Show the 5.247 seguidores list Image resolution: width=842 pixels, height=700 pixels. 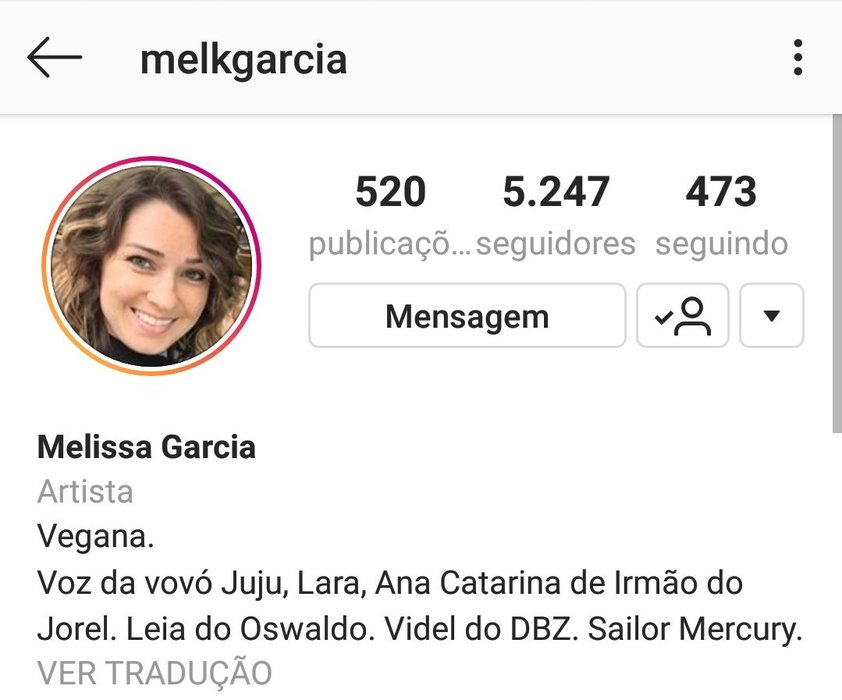(x=555, y=214)
